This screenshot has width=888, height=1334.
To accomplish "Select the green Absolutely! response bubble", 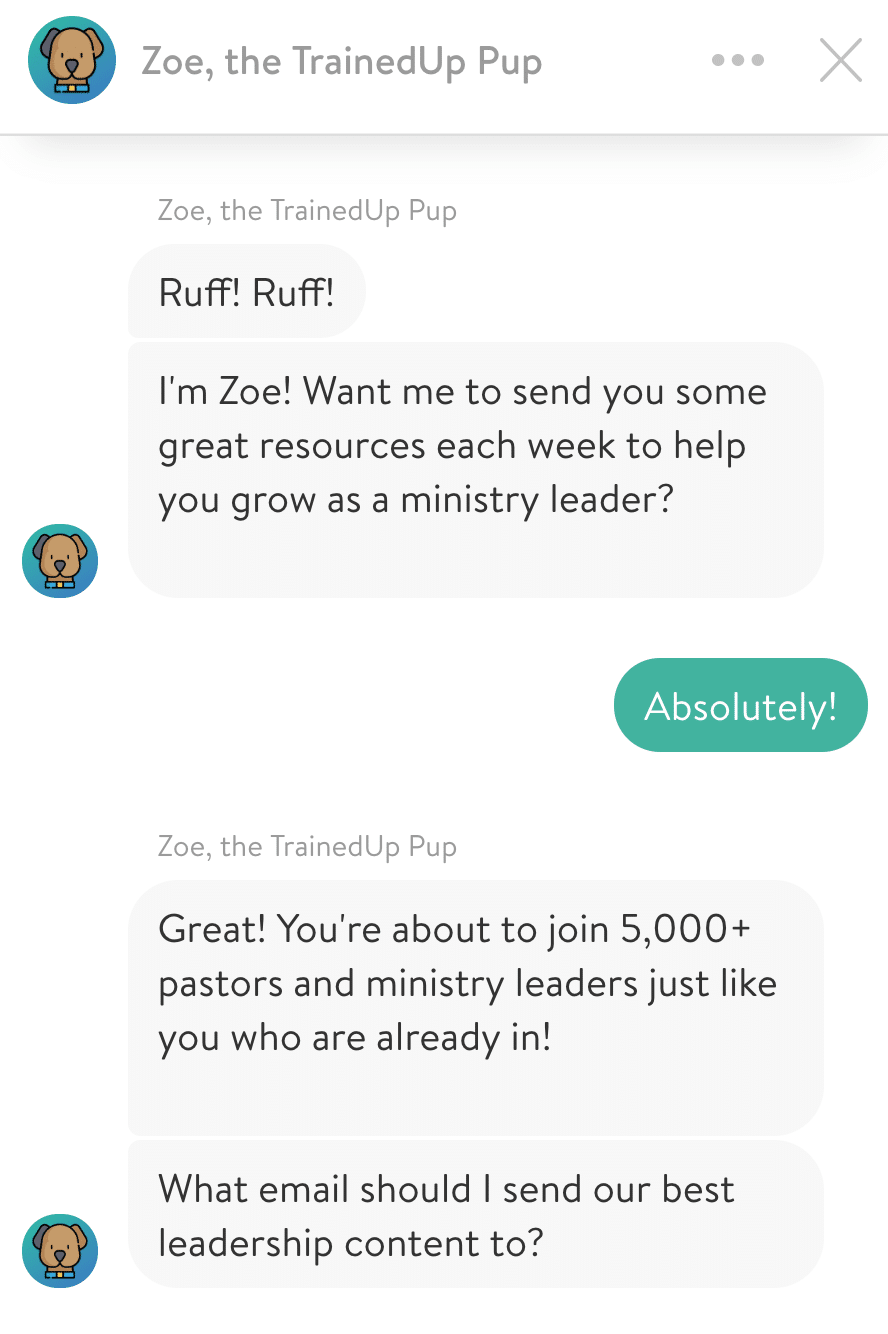I will coord(740,705).
